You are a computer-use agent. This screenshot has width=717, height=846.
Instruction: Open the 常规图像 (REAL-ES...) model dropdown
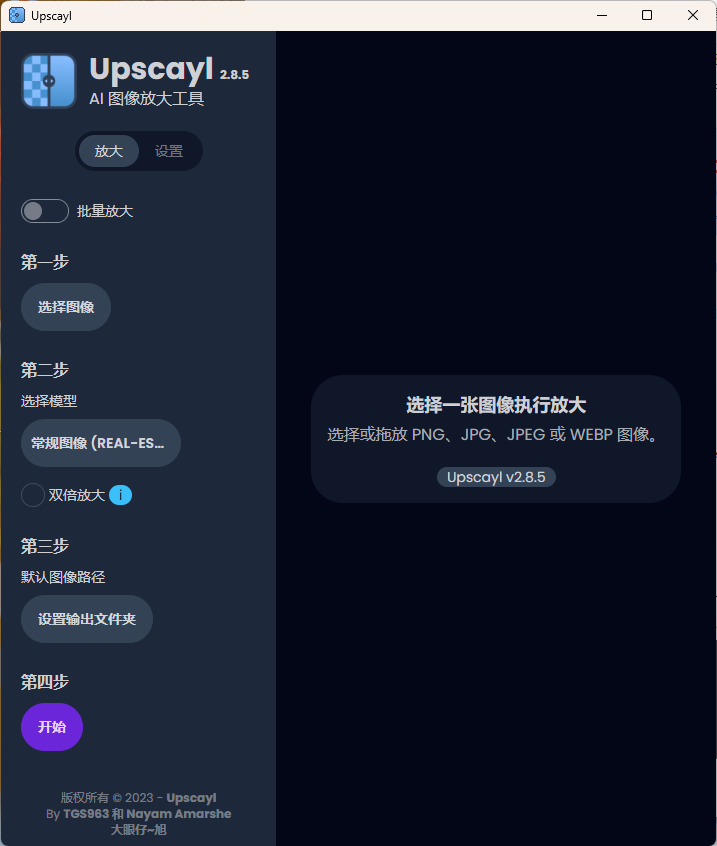coord(101,443)
